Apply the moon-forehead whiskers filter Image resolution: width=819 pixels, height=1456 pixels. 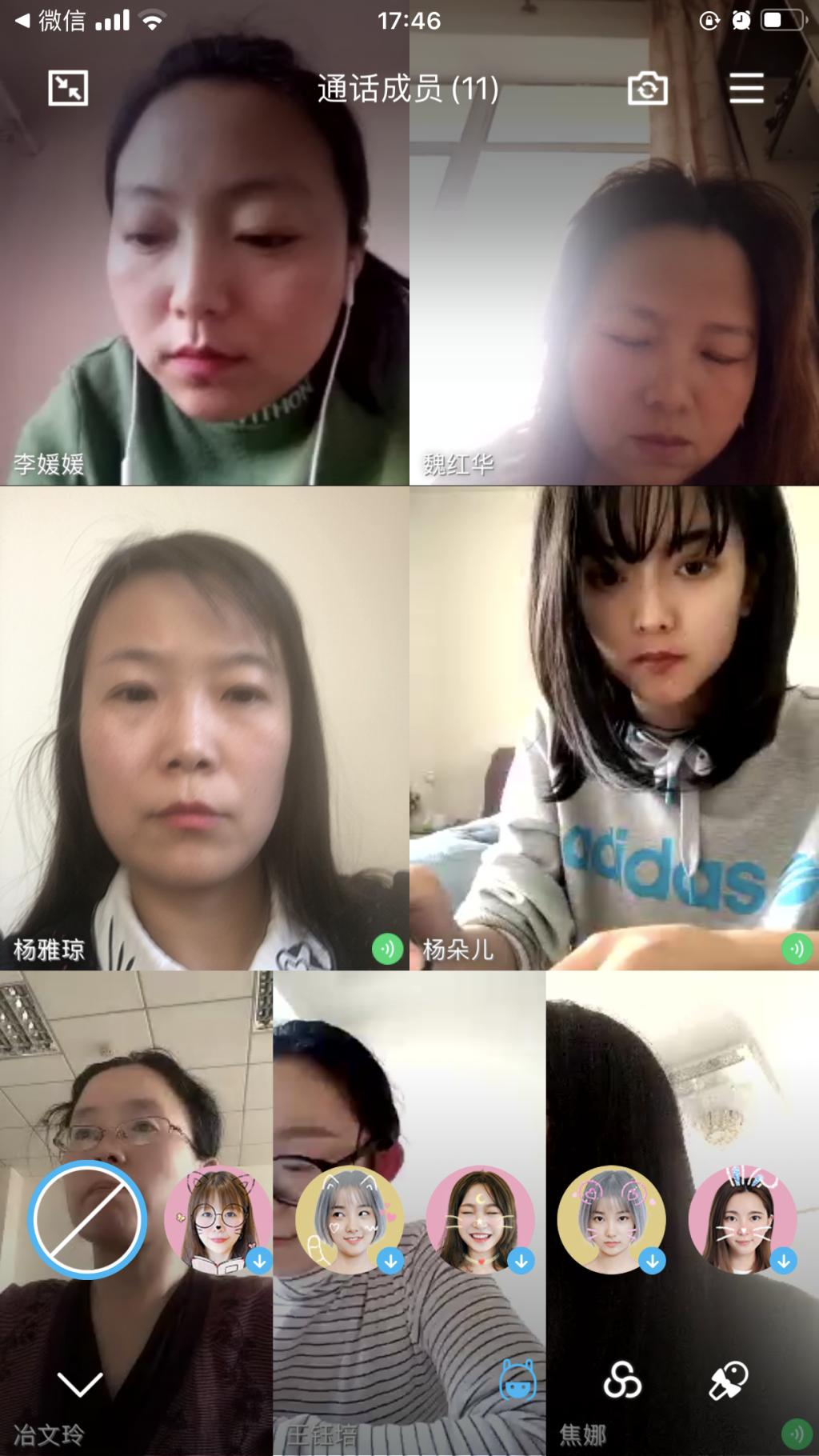click(x=480, y=1219)
